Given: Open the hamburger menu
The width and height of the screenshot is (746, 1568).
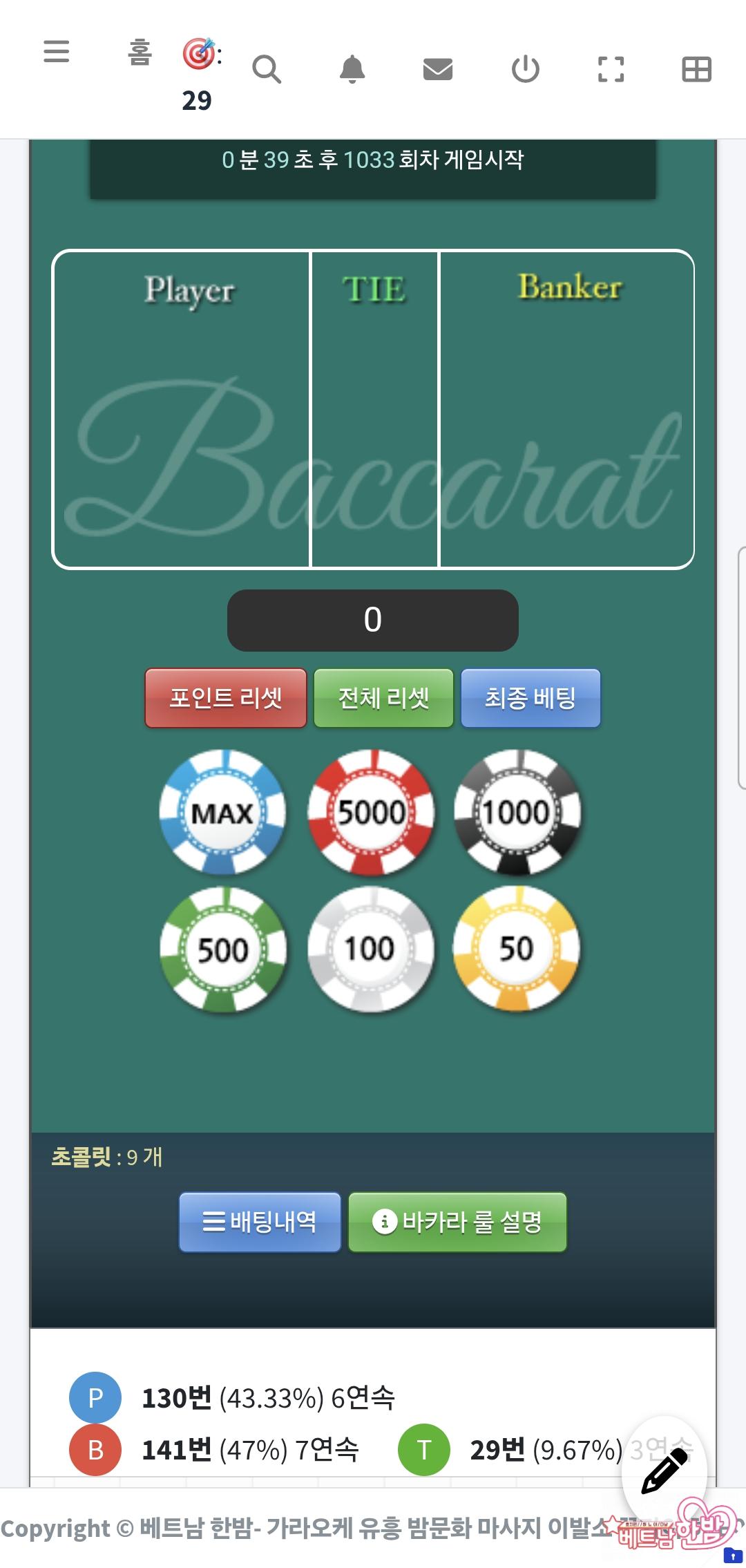Looking at the screenshot, I should tap(56, 52).
